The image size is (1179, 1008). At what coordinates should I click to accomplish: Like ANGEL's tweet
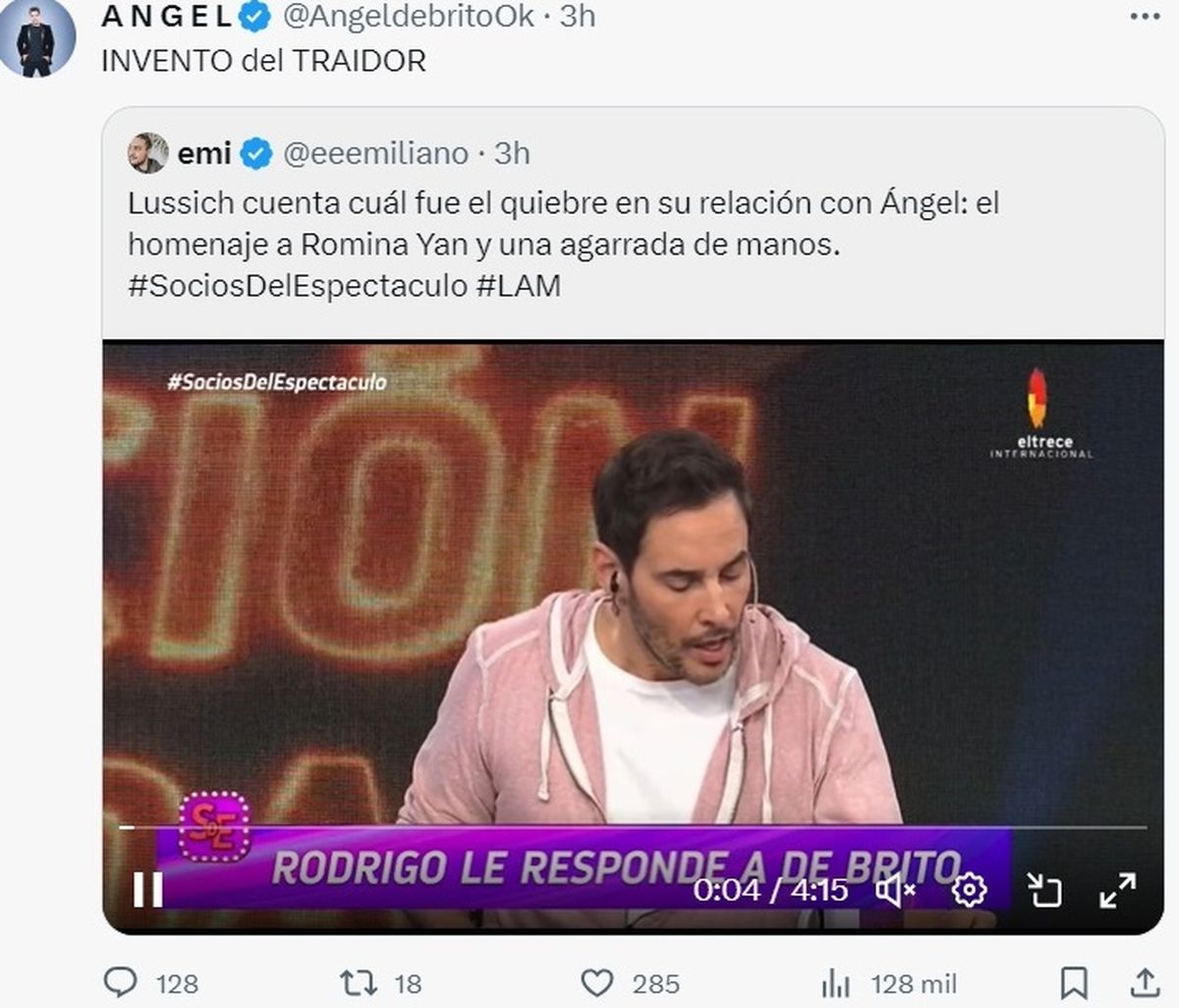(596, 982)
